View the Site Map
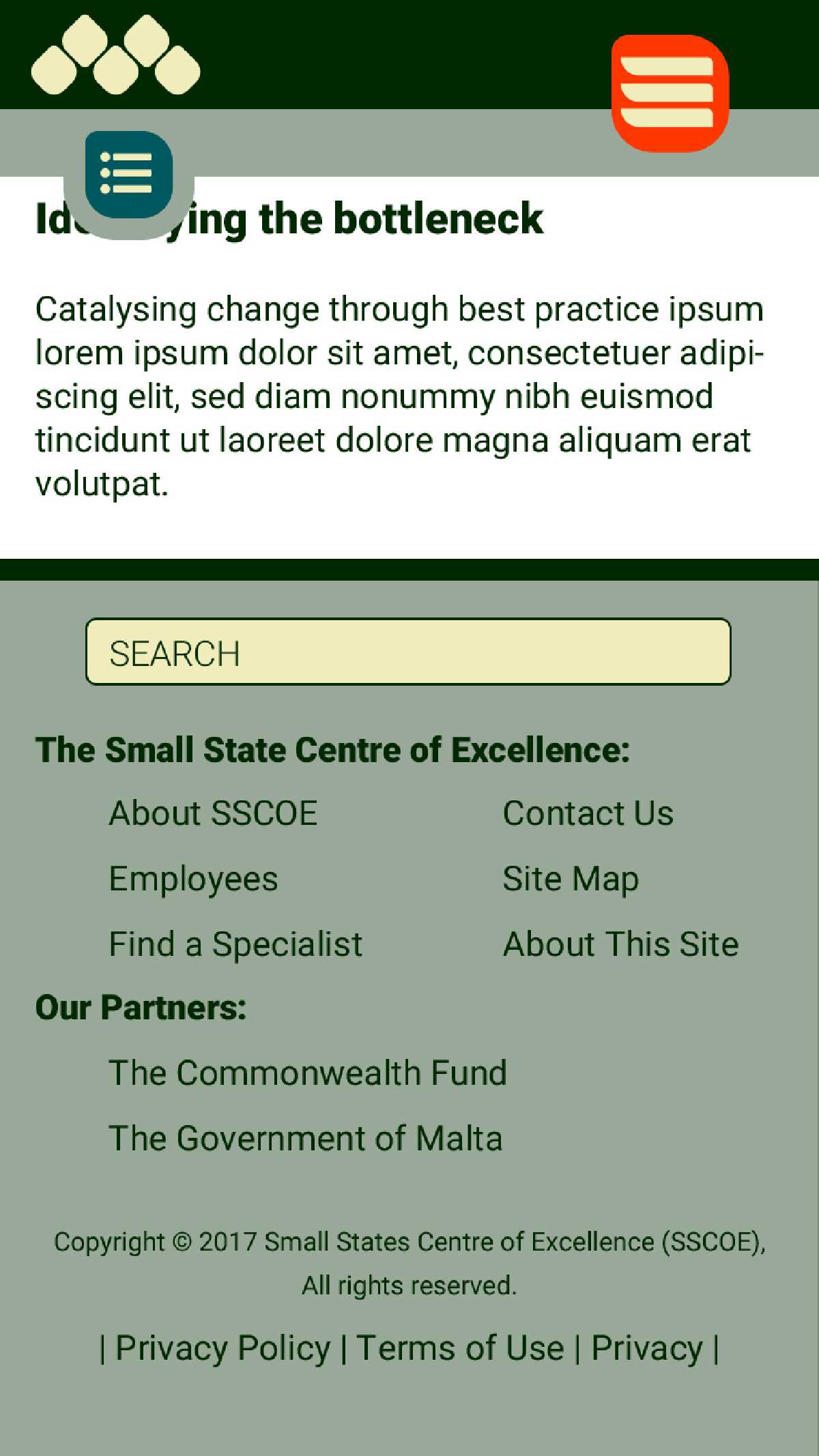819x1456 pixels. click(x=571, y=879)
